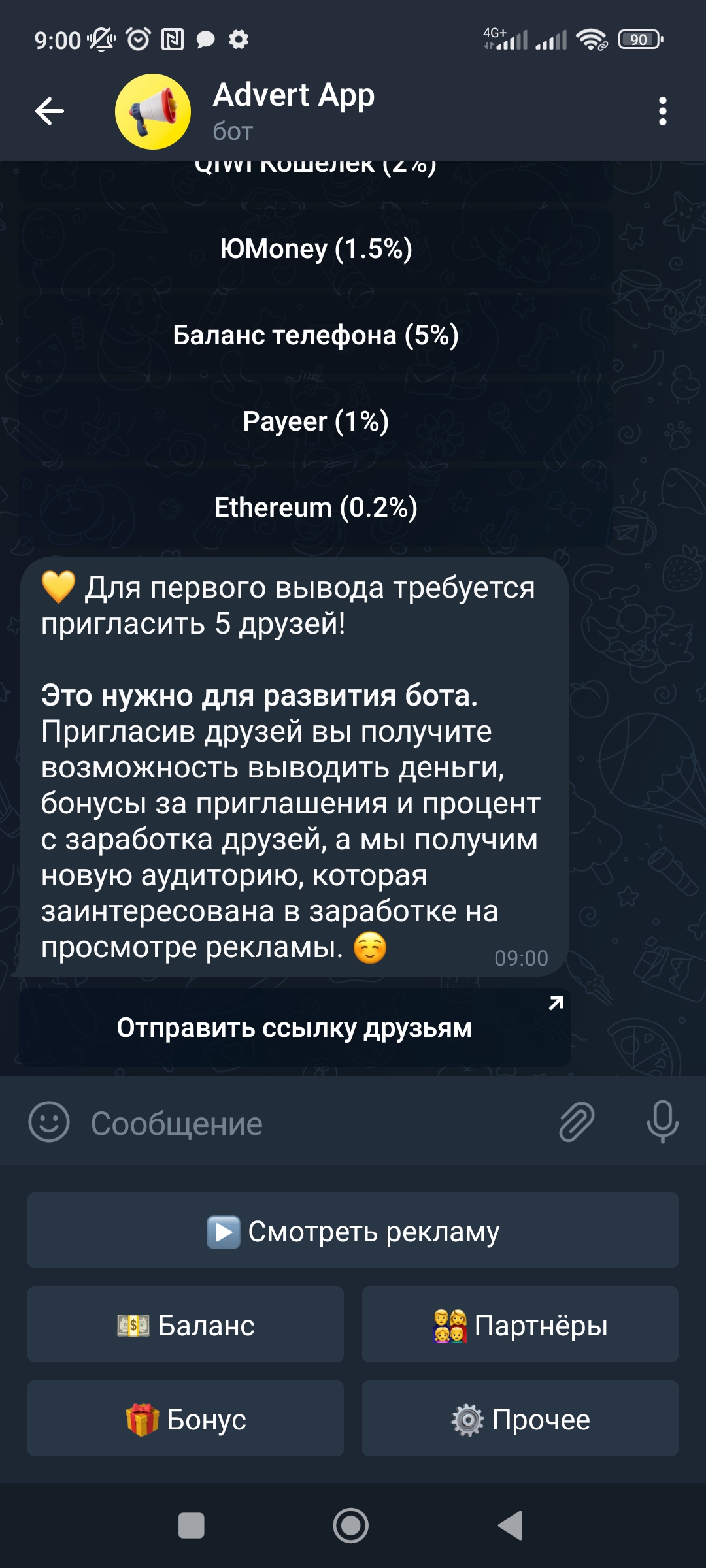Image resolution: width=706 pixels, height=1568 pixels.
Task: Open the emoji picker
Action: point(49,1122)
